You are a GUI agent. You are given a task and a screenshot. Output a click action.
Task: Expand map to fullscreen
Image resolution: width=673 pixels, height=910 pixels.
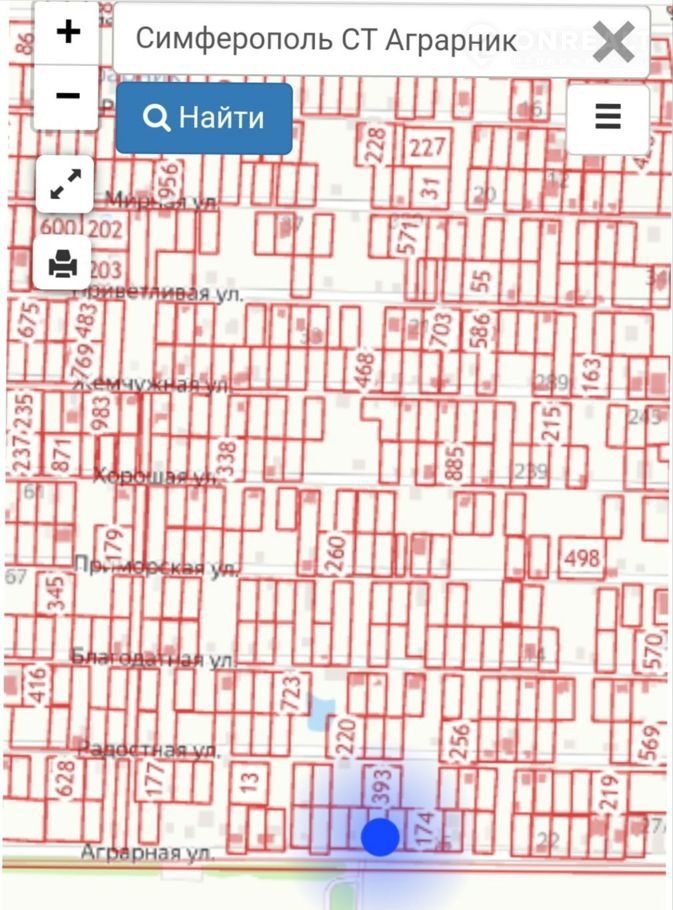65,184
